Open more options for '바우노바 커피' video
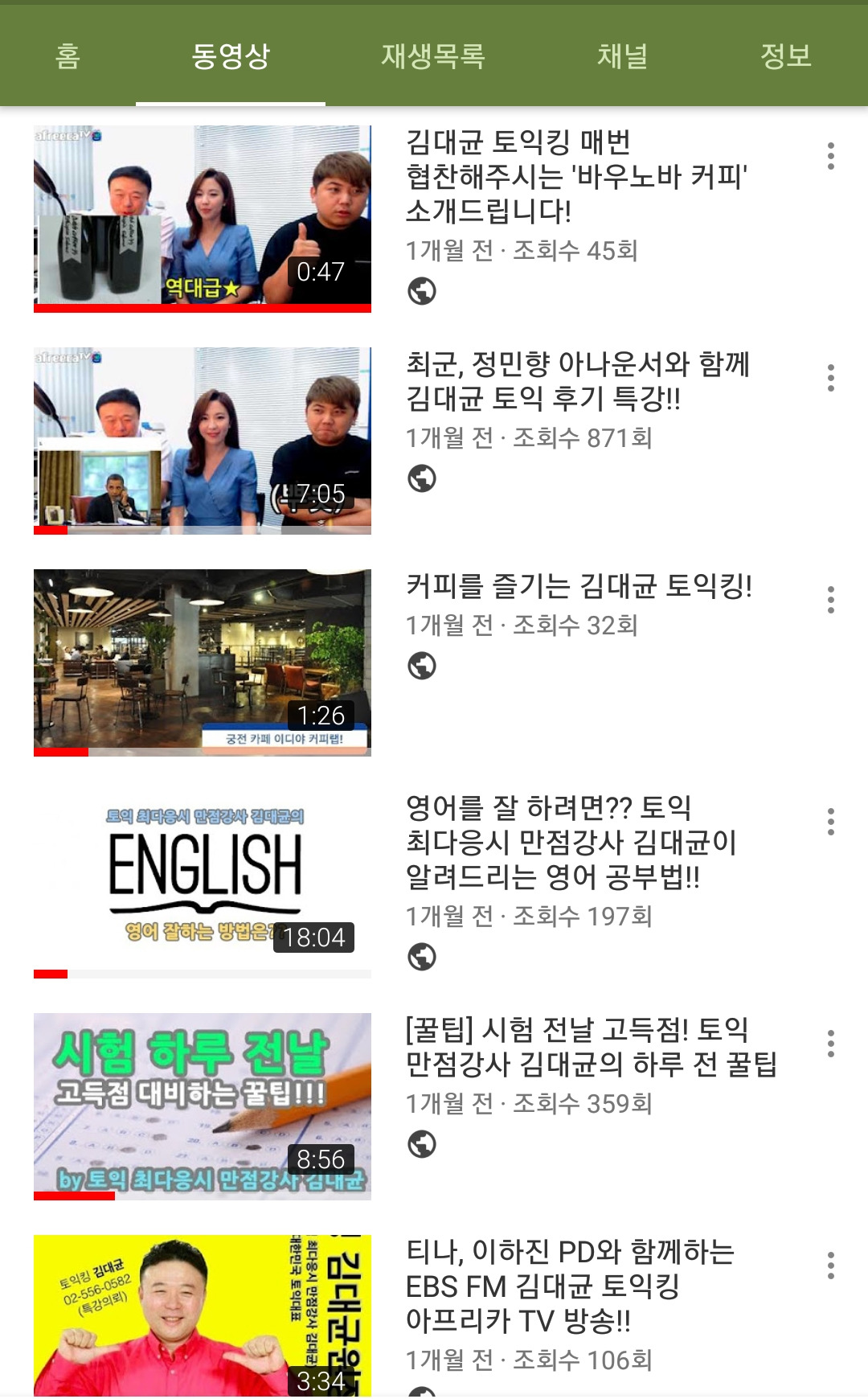 (x=831, y=156)
